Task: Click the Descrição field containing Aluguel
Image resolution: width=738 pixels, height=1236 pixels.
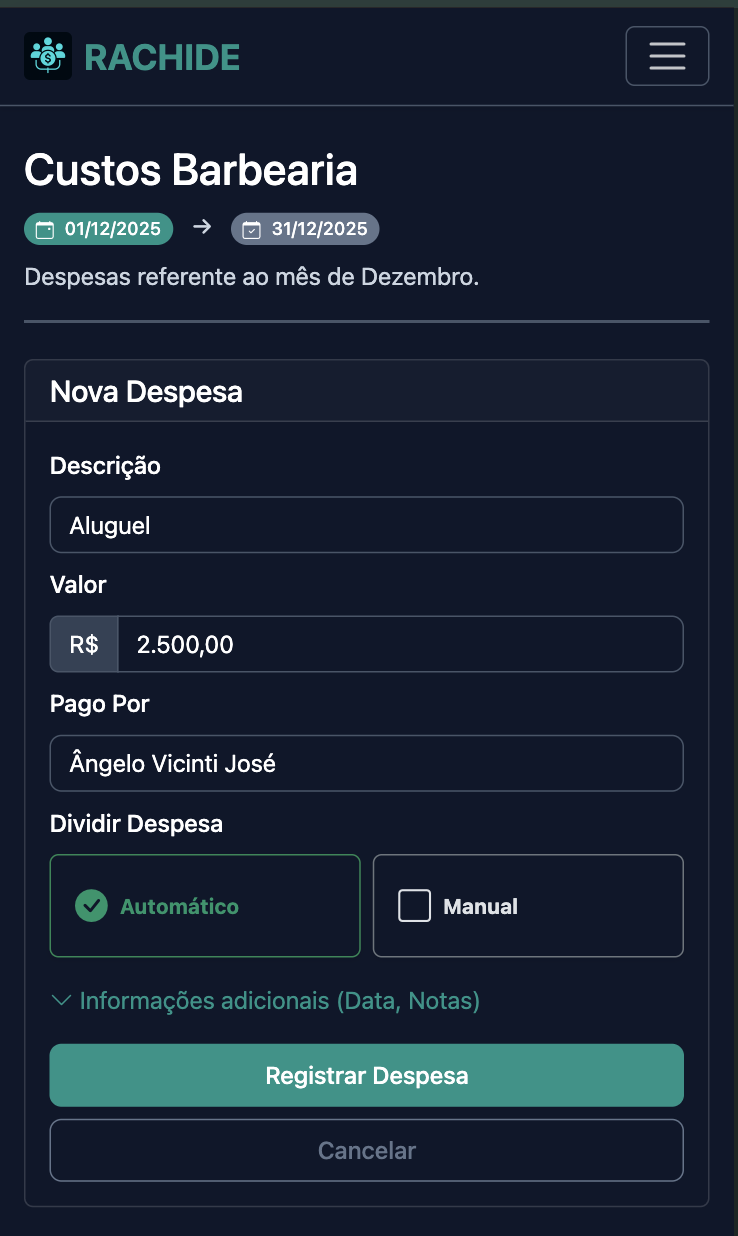Action: tap(366, 524)
